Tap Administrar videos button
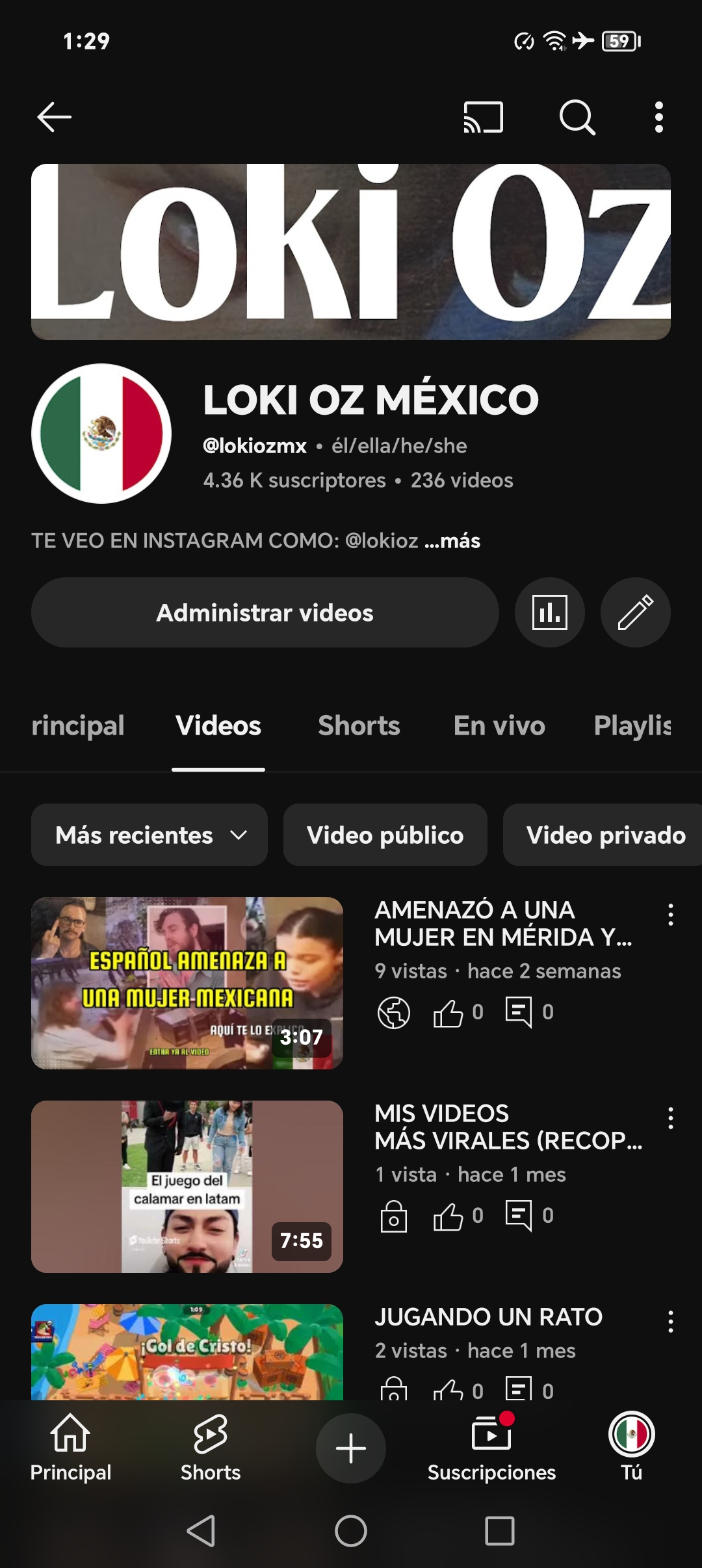This screenshot has width=702, height=1568. [265, 612]
